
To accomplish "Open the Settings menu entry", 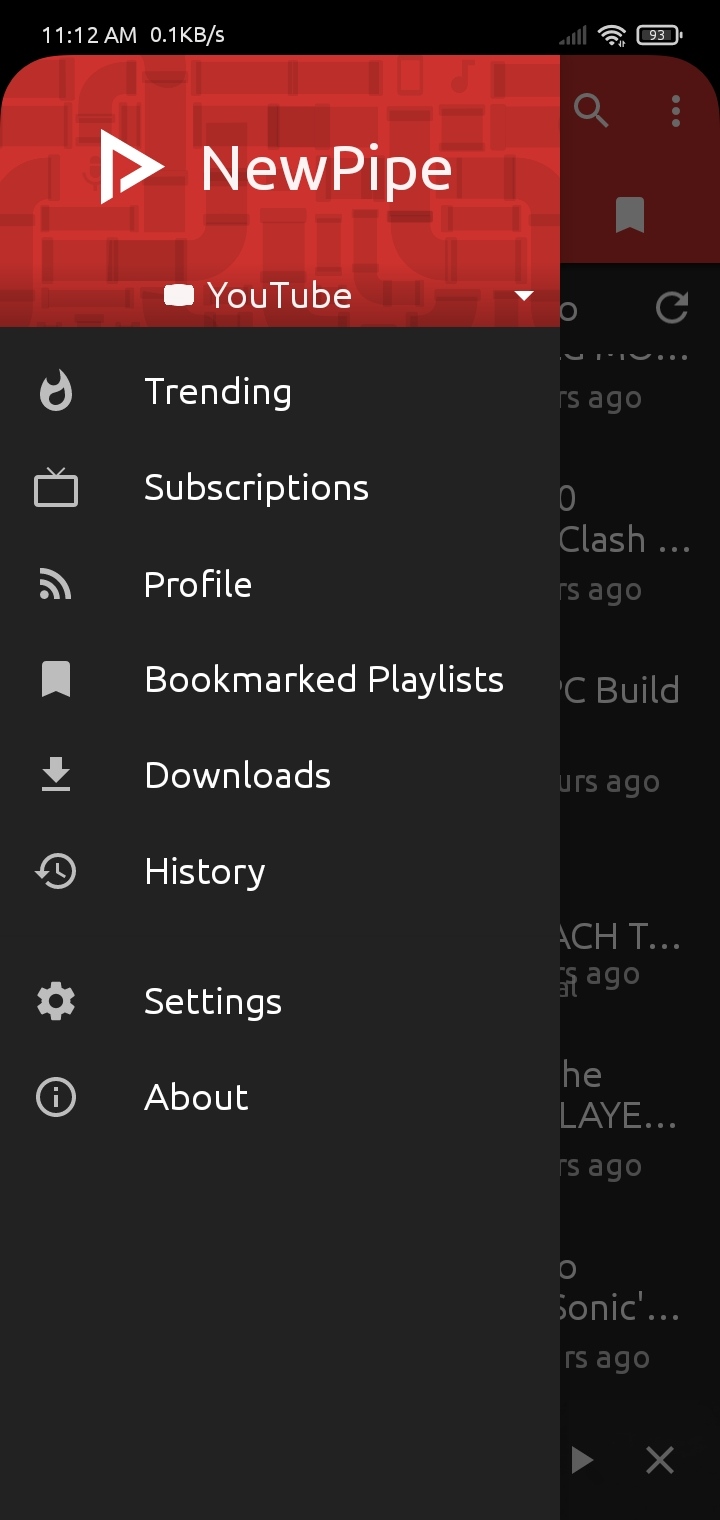I will click(212, 1000).
